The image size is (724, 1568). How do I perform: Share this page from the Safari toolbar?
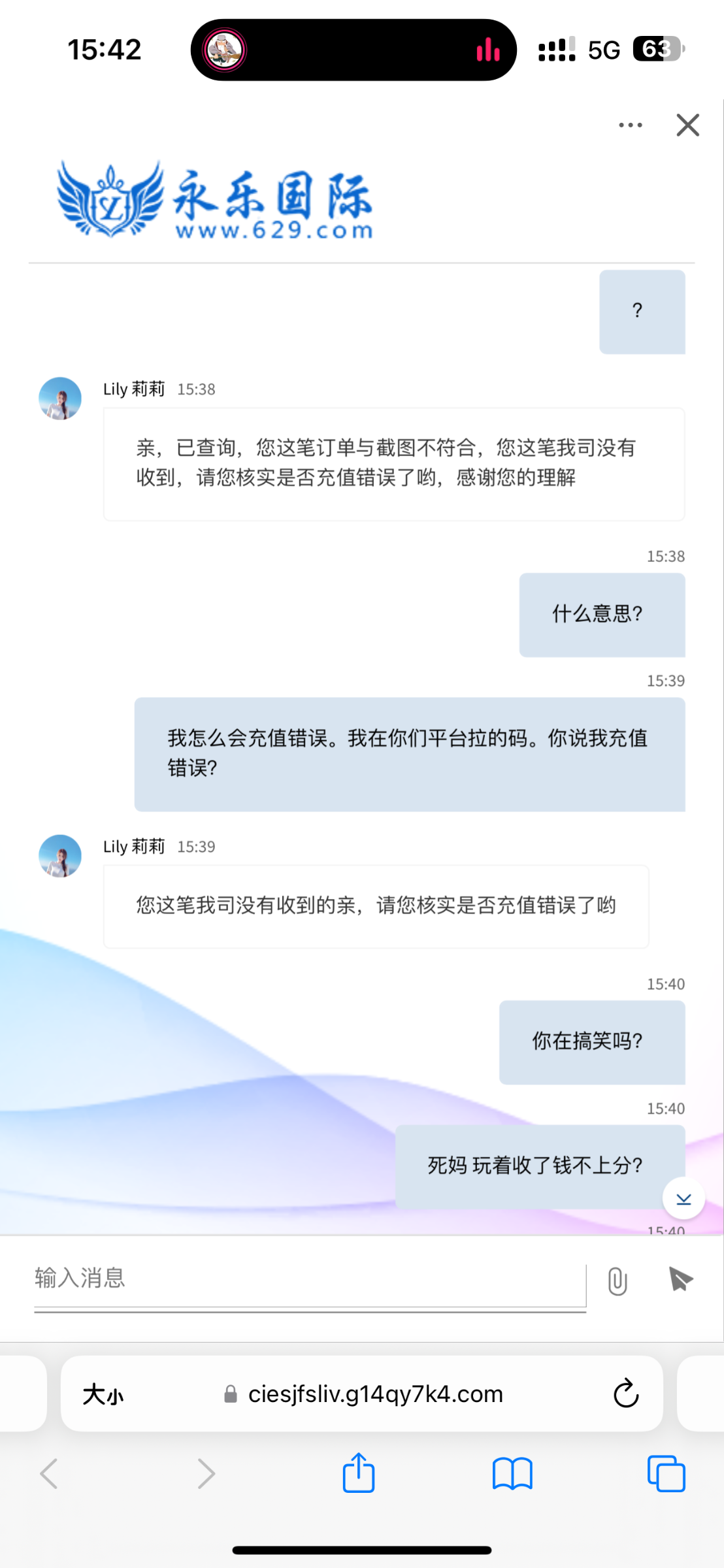359,1473
